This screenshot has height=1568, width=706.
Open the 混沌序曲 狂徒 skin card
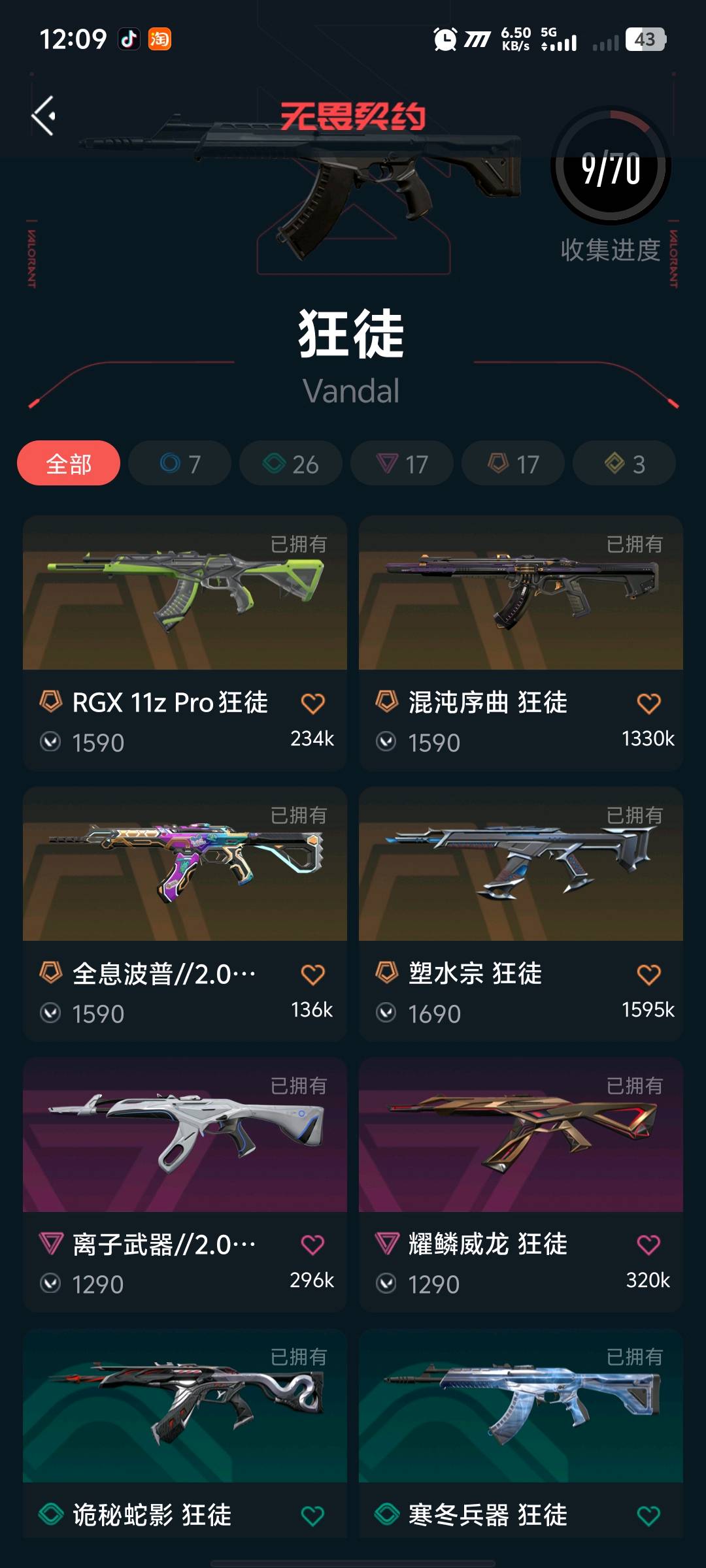tap(520, 595)
